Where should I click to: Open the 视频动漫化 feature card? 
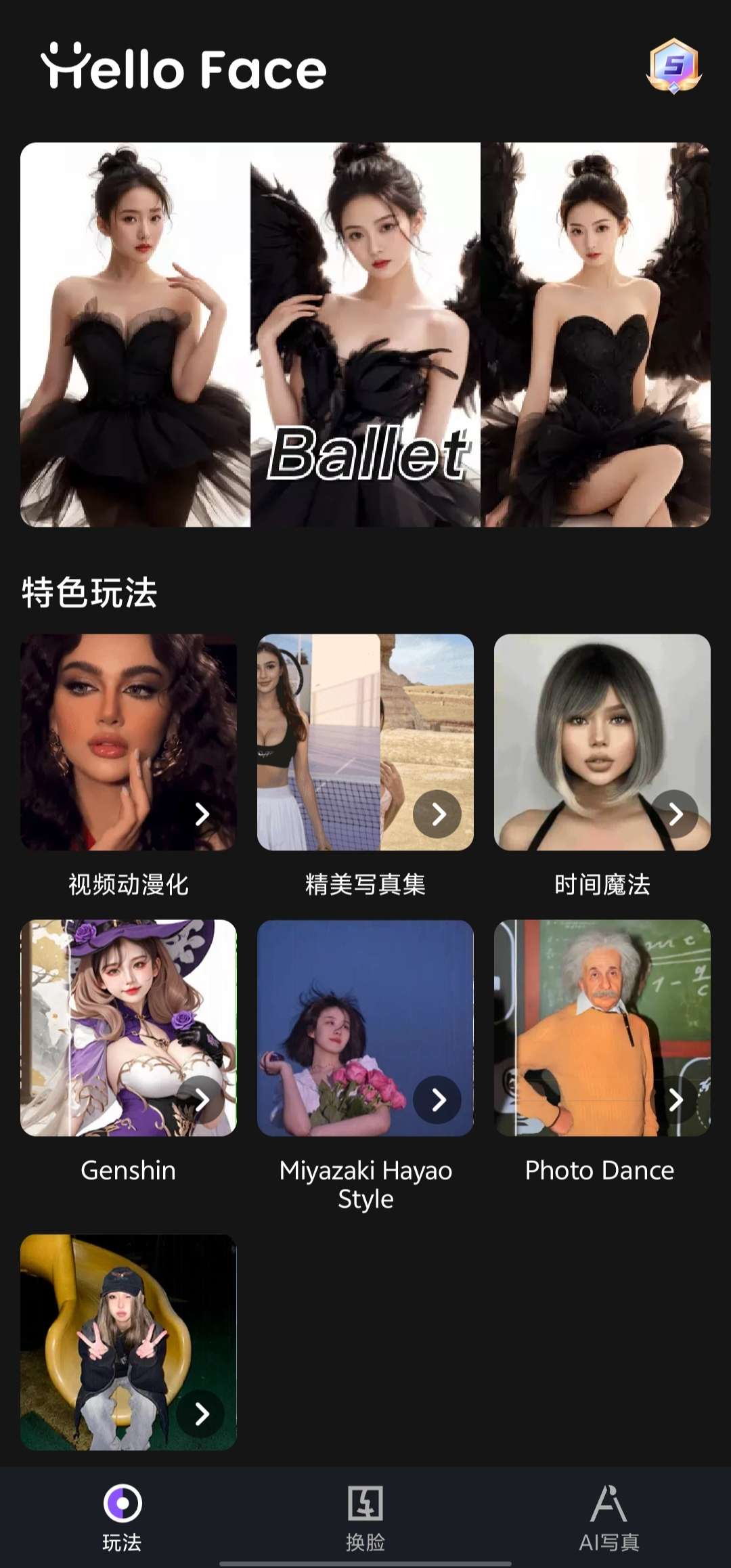click(x=129, y=742)
